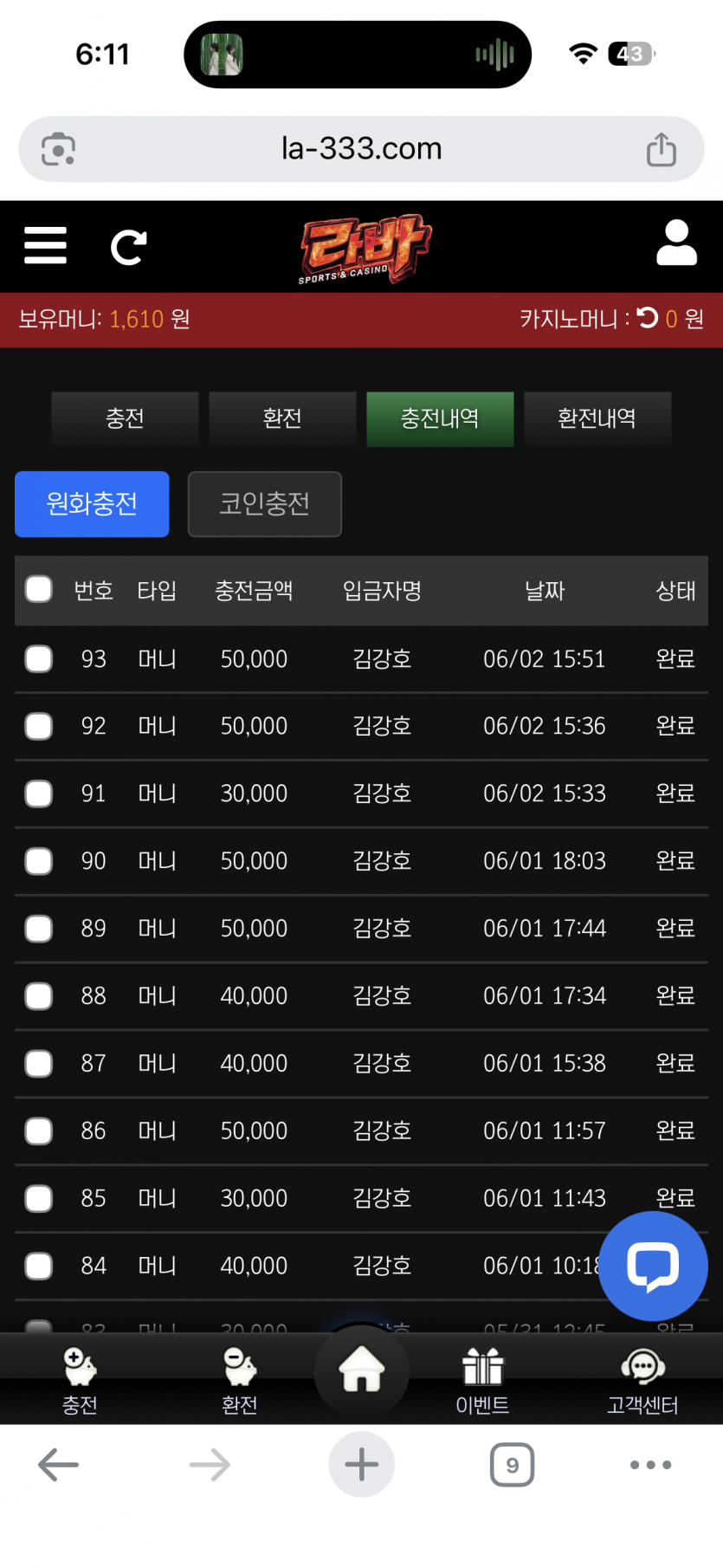Screen dimensions: 723x1568
Task: Open the hamburger menu
Action: tap(45, 246)
